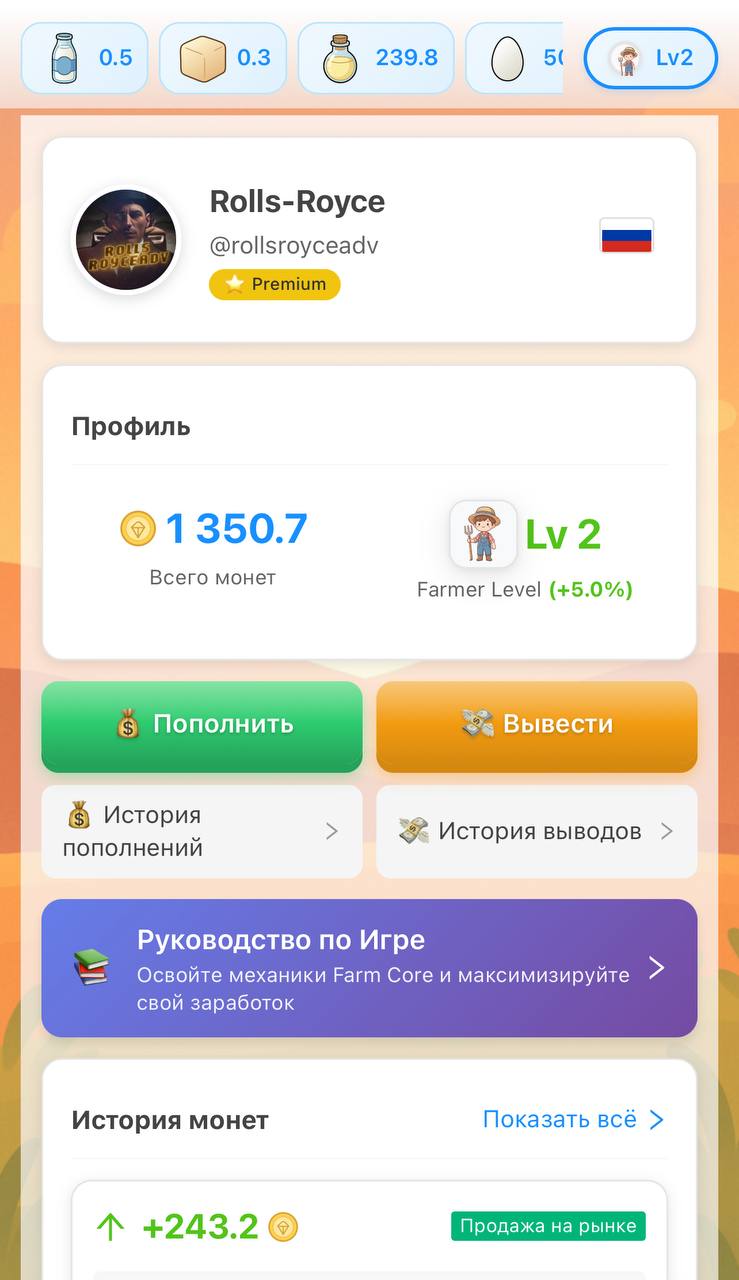This screenshot has width=739, height=1280.
Task: Click the Farmer Level icon badge
Action: (483, 534)
